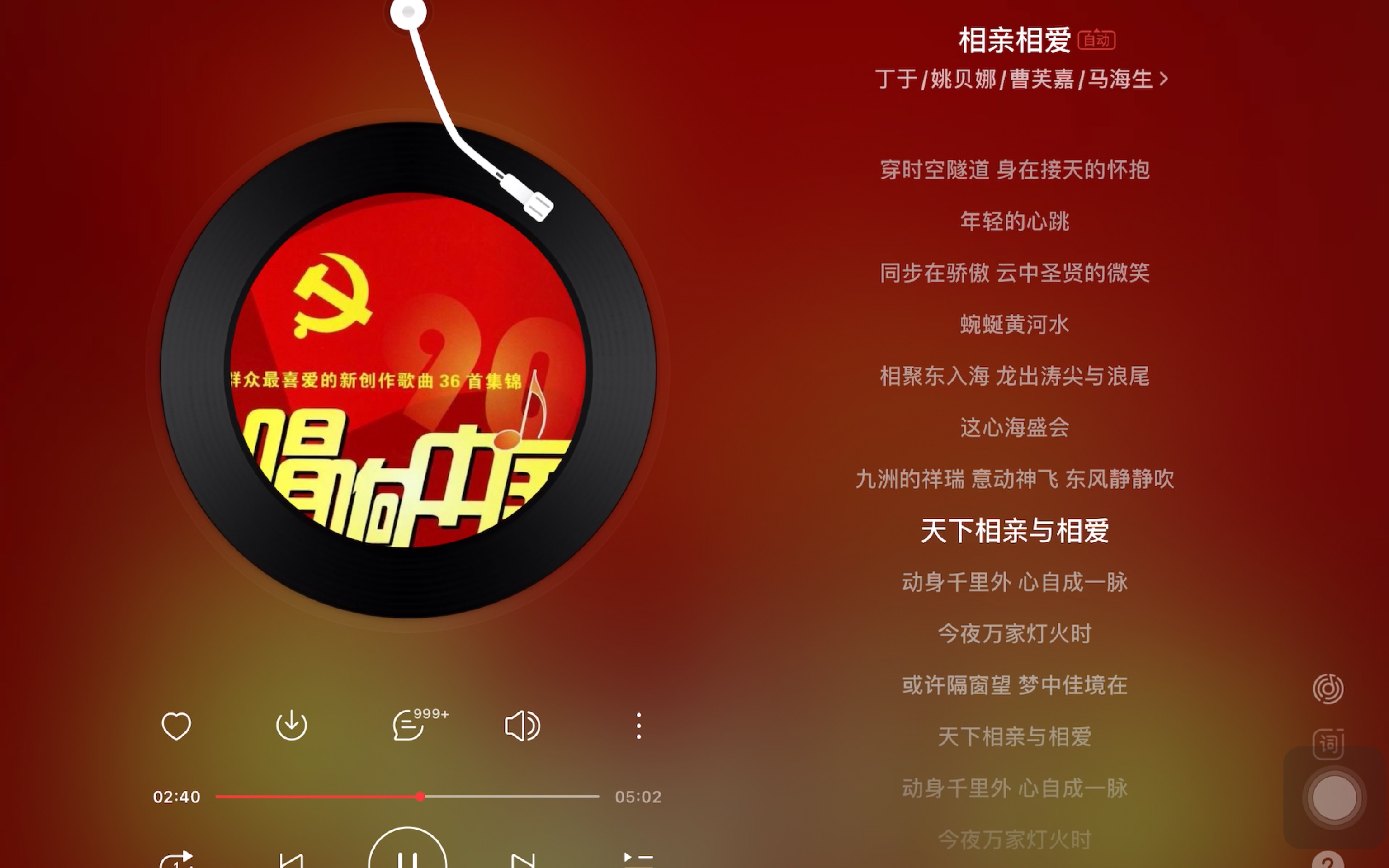The image size is (1389, 868).
Task: Tap the 词 lyrics settings icon
Action: click(x=1328, y=744)
